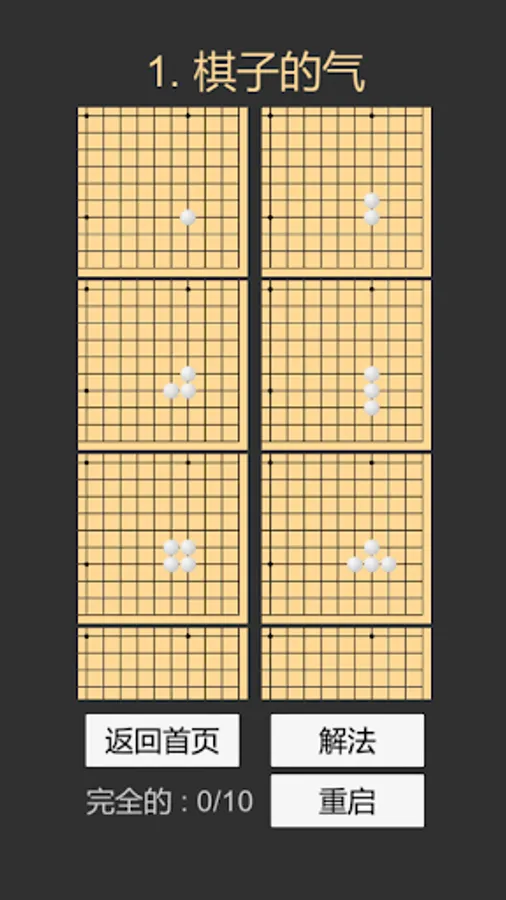Open the board with the T-shaped four stones

coord(347,538)
